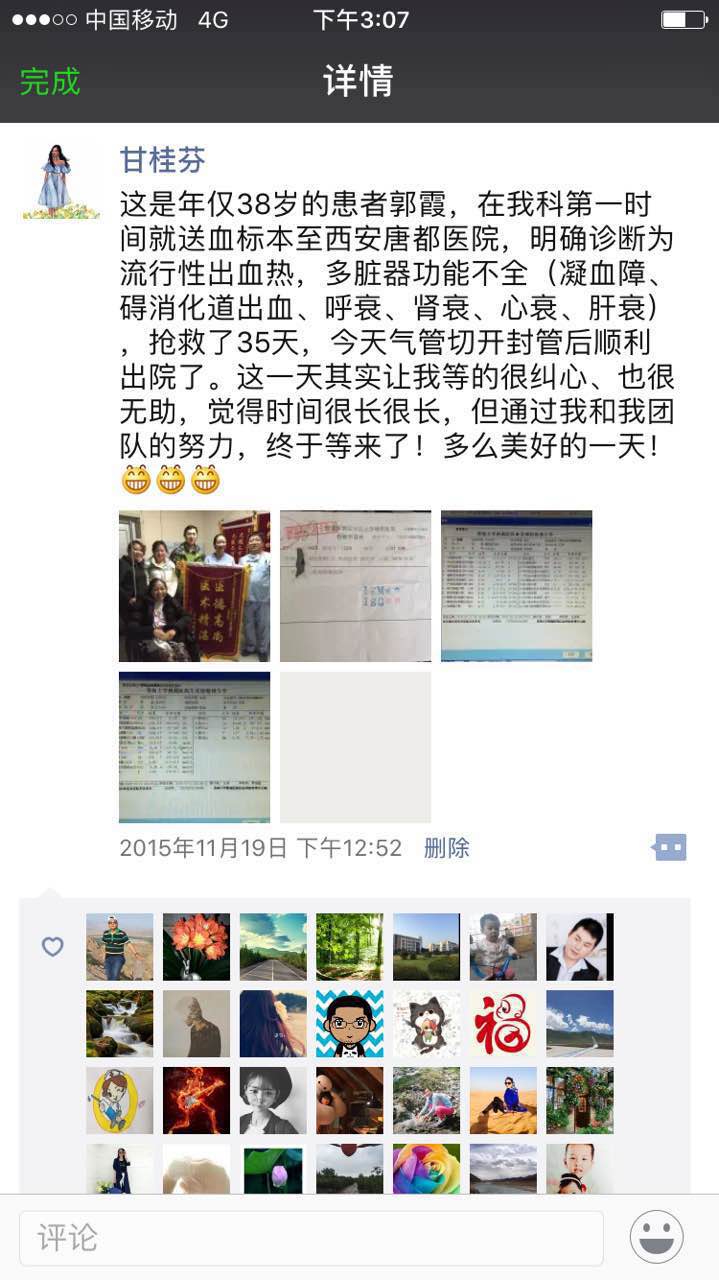Image resolution: width=719 pixels, height=1280 pixels.
Task: Open the group photo with red banner
Action: click(x=194, y=586)
